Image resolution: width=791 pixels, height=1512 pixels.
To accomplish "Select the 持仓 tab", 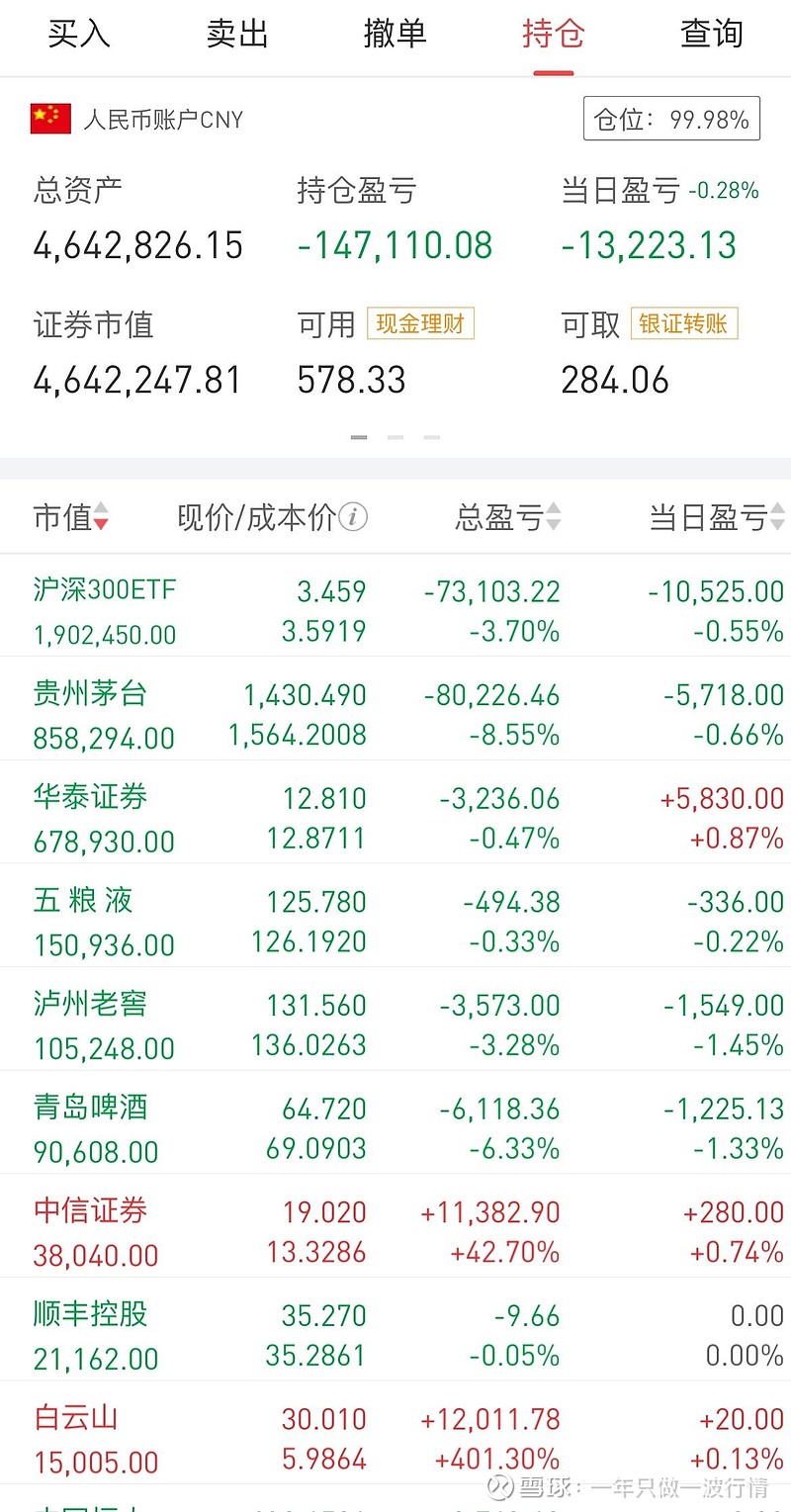I will (554, 34).
